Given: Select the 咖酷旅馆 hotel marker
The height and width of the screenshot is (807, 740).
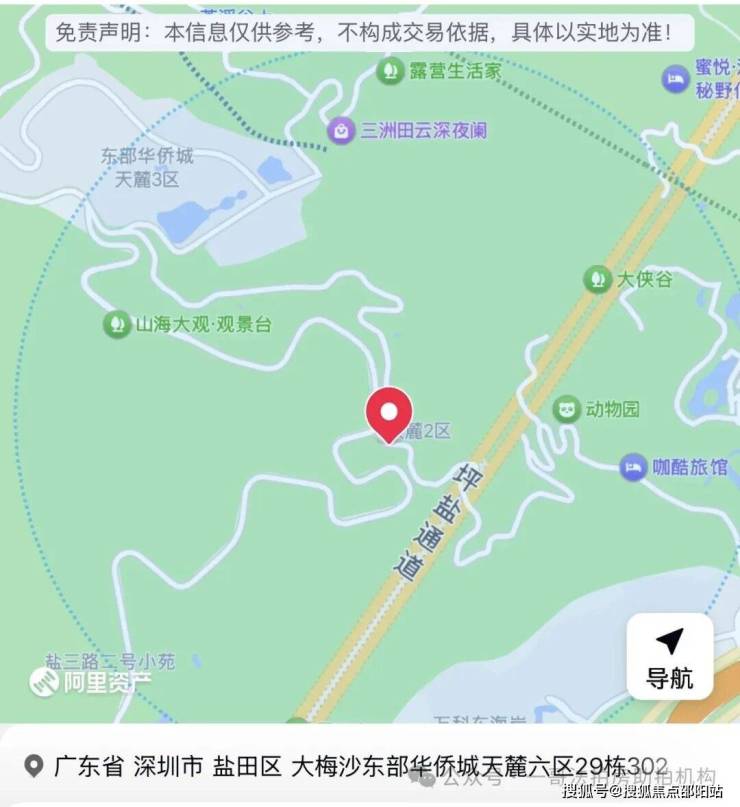Looking at the screenshot, I should (x=633, y=466).
